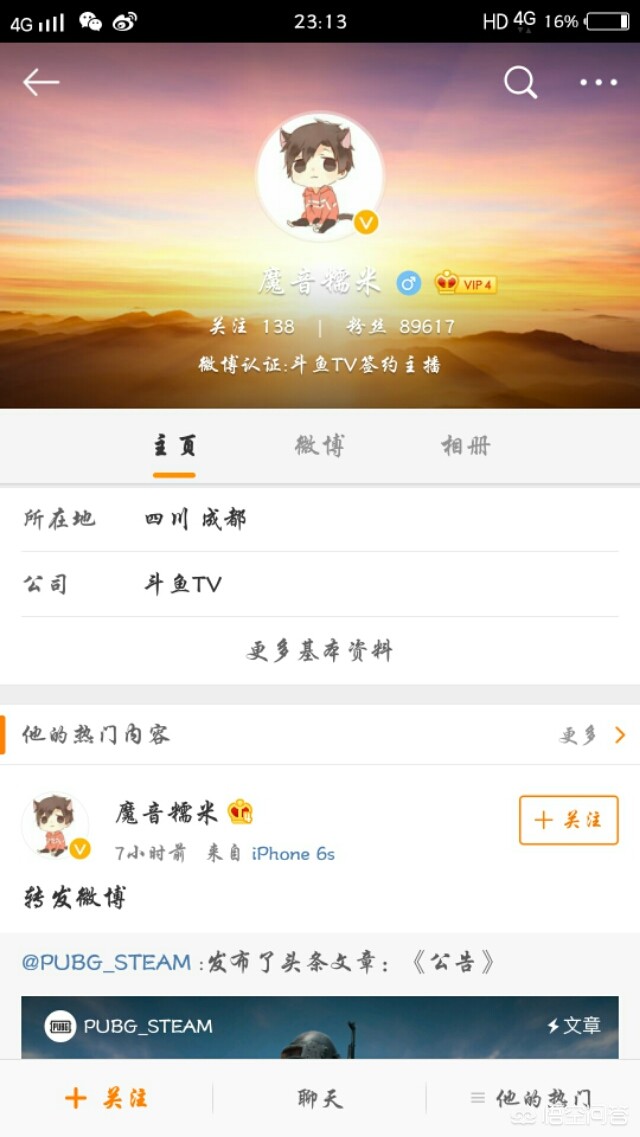Open 更多 in the 他的热门内容 section

pos(592,736)
